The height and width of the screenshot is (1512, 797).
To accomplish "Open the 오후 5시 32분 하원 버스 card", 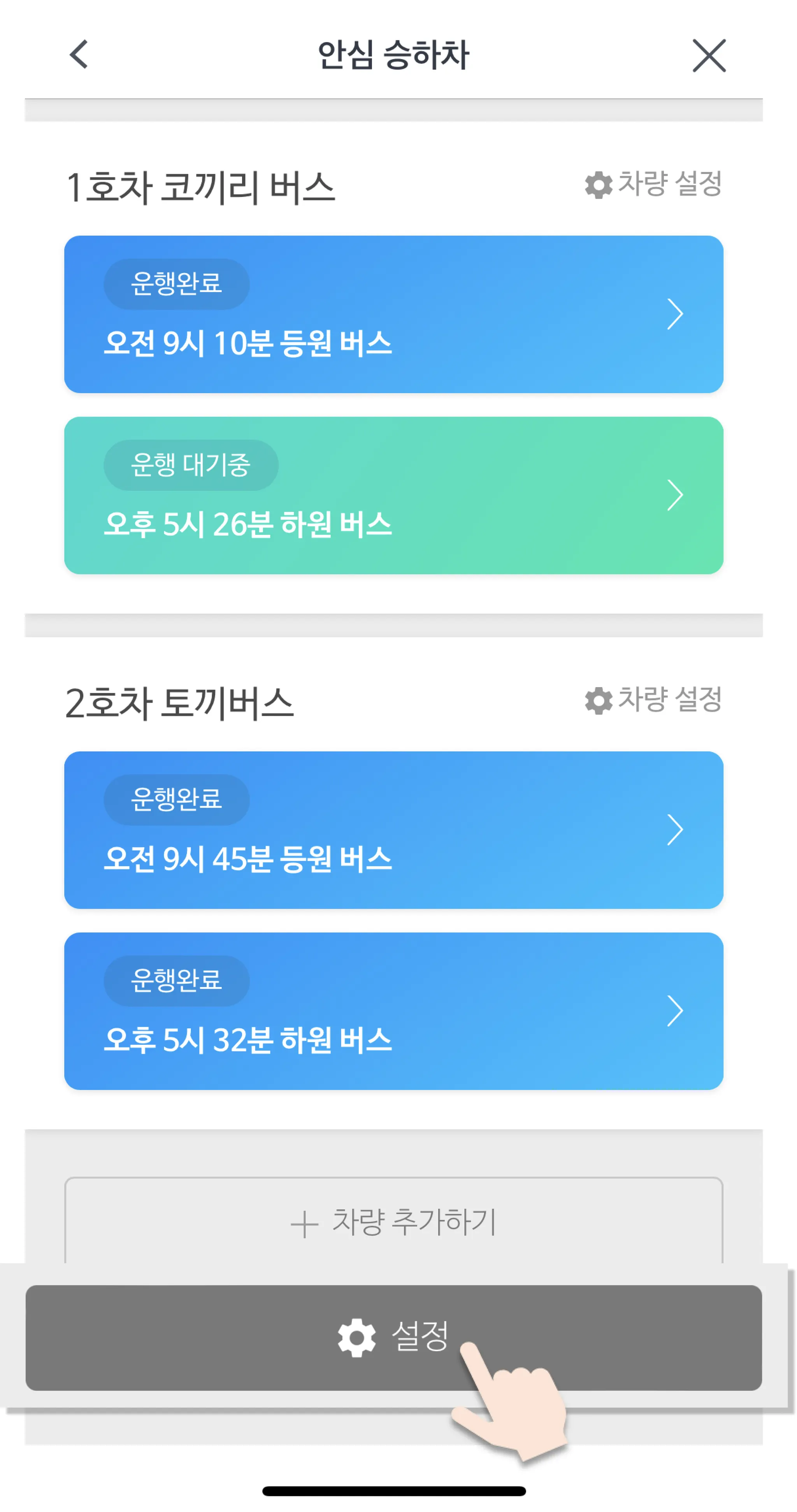I will (x=393, y=1011).
